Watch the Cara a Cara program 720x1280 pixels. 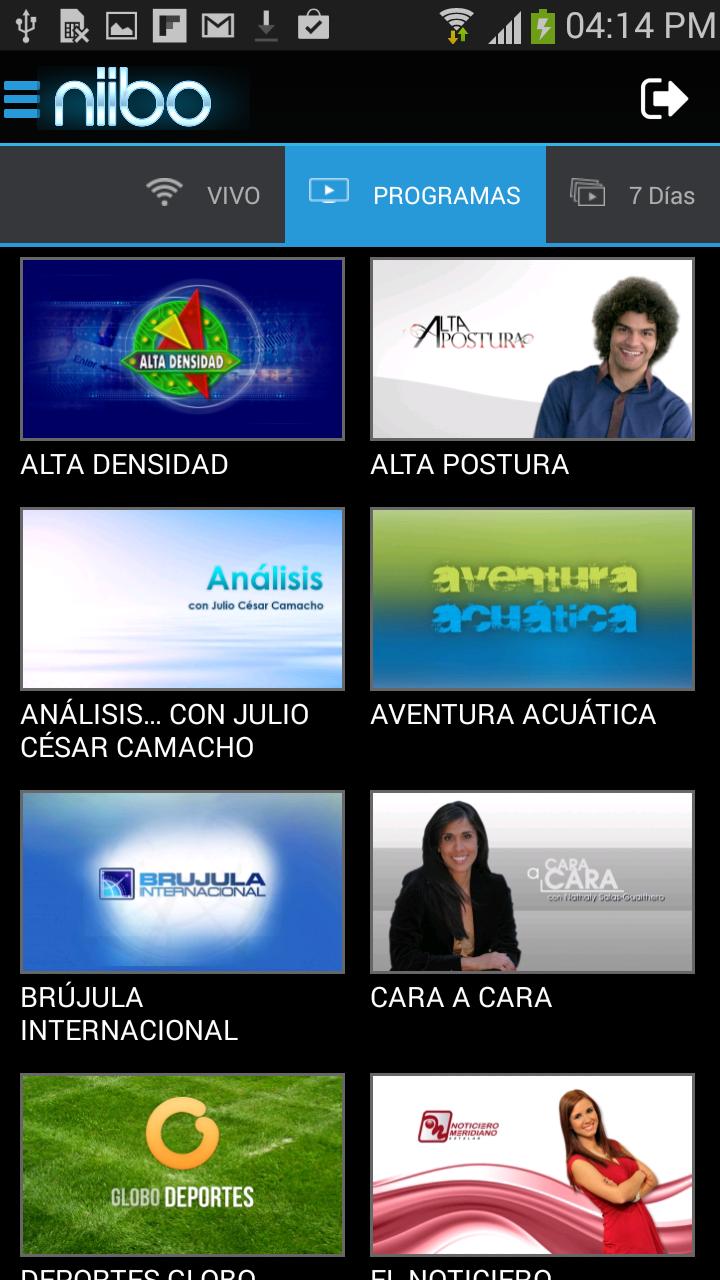point(532,882)
